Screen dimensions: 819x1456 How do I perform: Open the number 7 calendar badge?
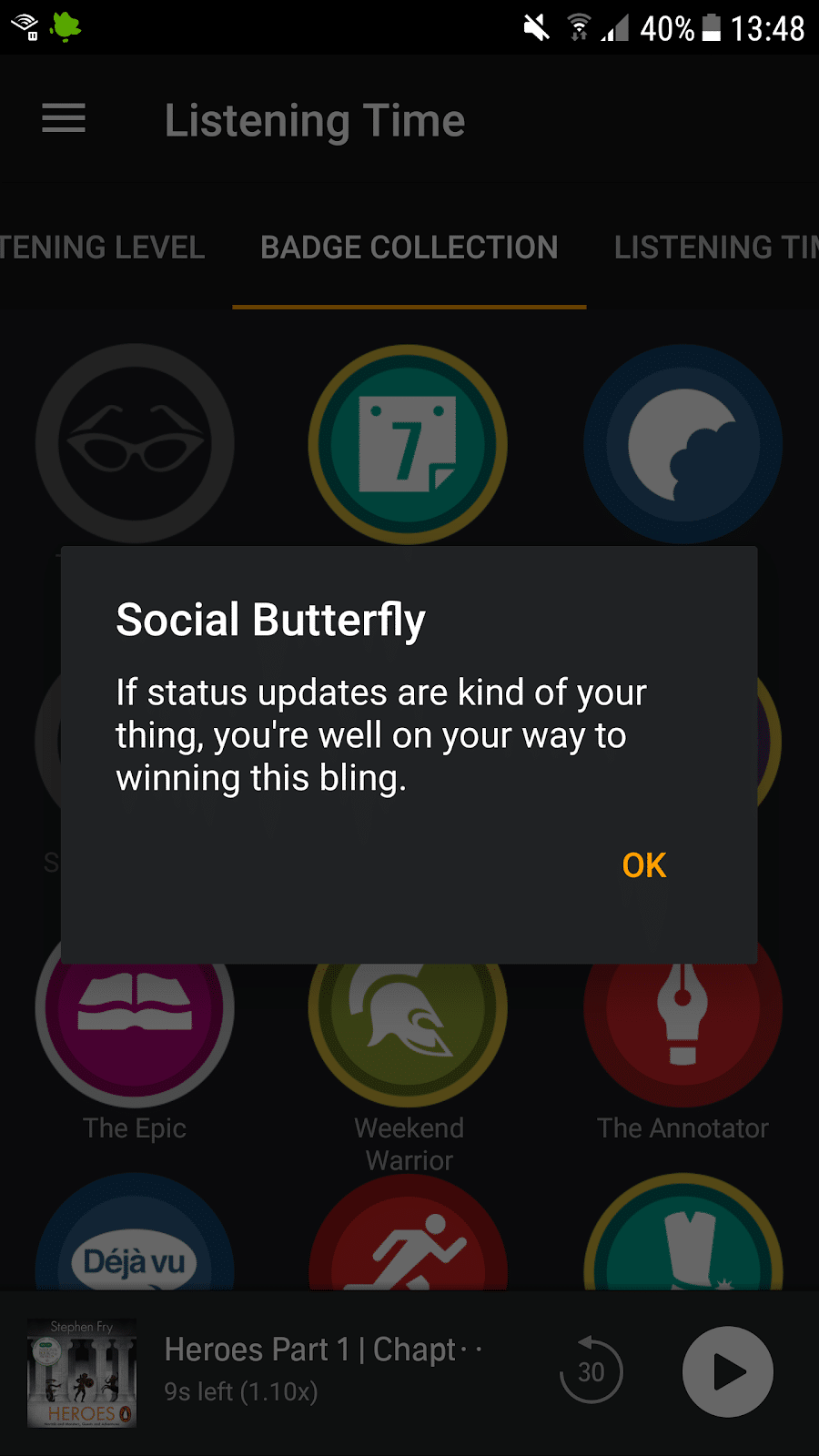tap(408, 444)
